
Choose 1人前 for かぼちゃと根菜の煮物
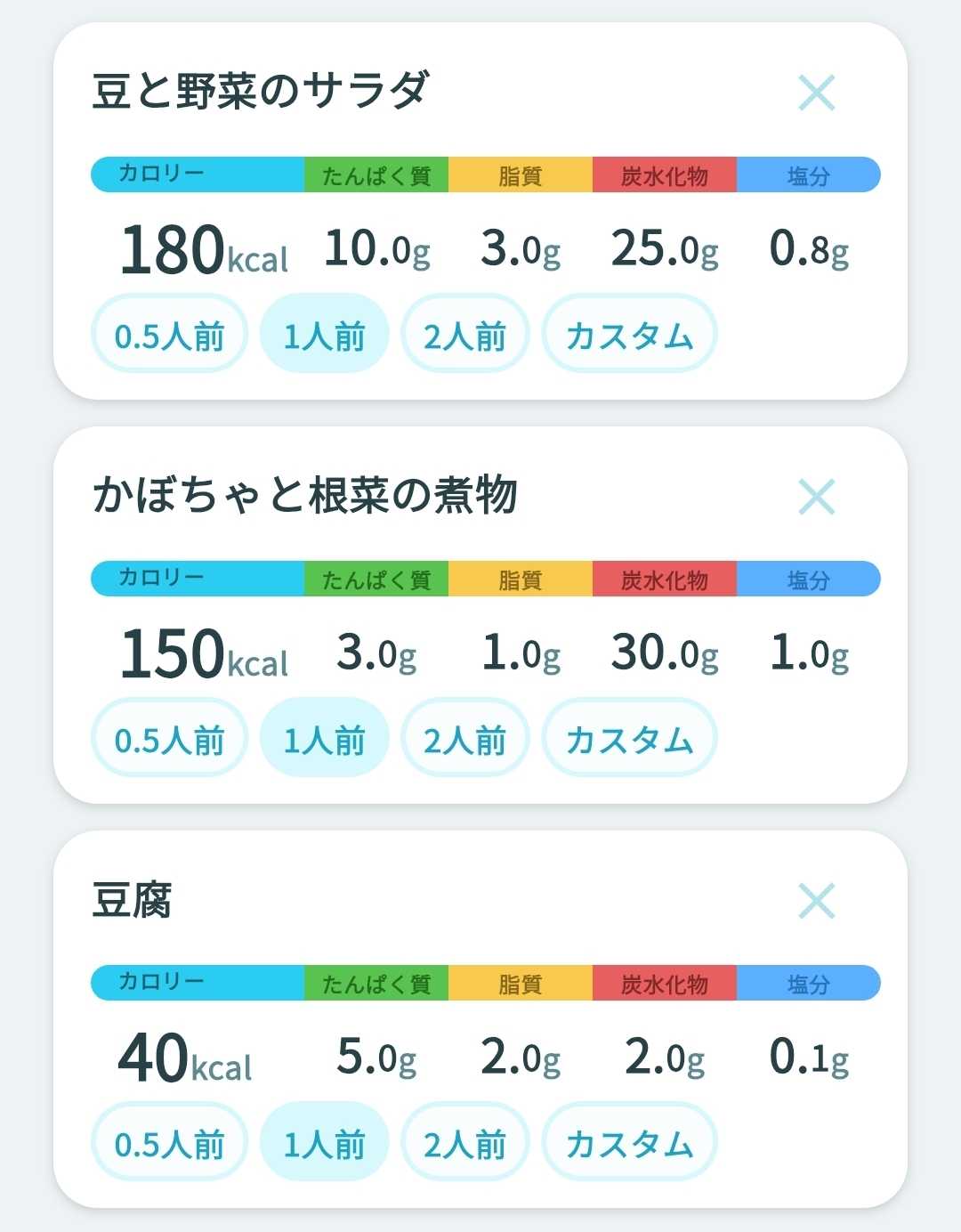pyautogui.click(x=324, y=739)
